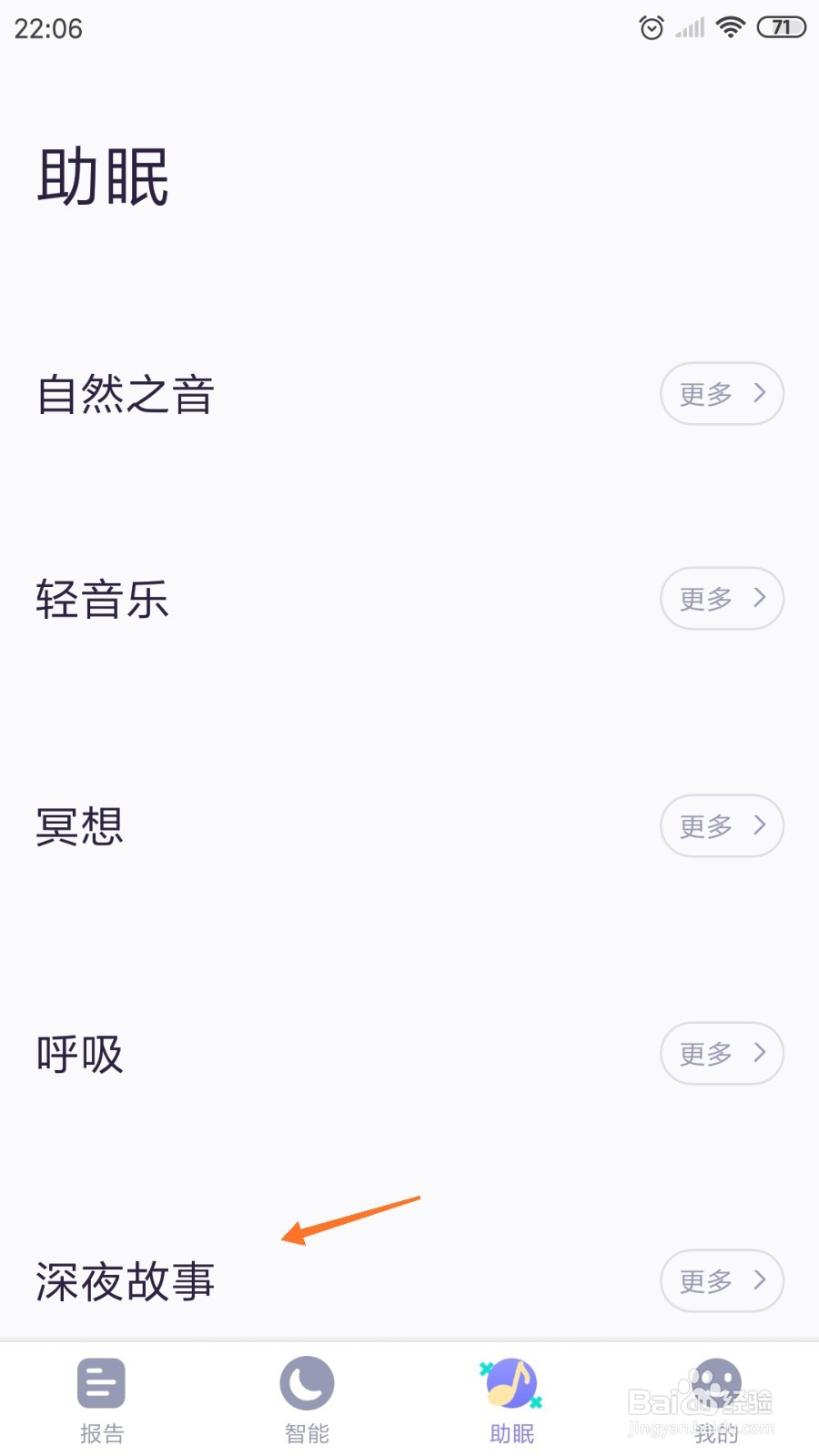Switch to the 报告 tab
Image resolution: width=819 pixels, height=1456 pixels.
coord(102,1401)
